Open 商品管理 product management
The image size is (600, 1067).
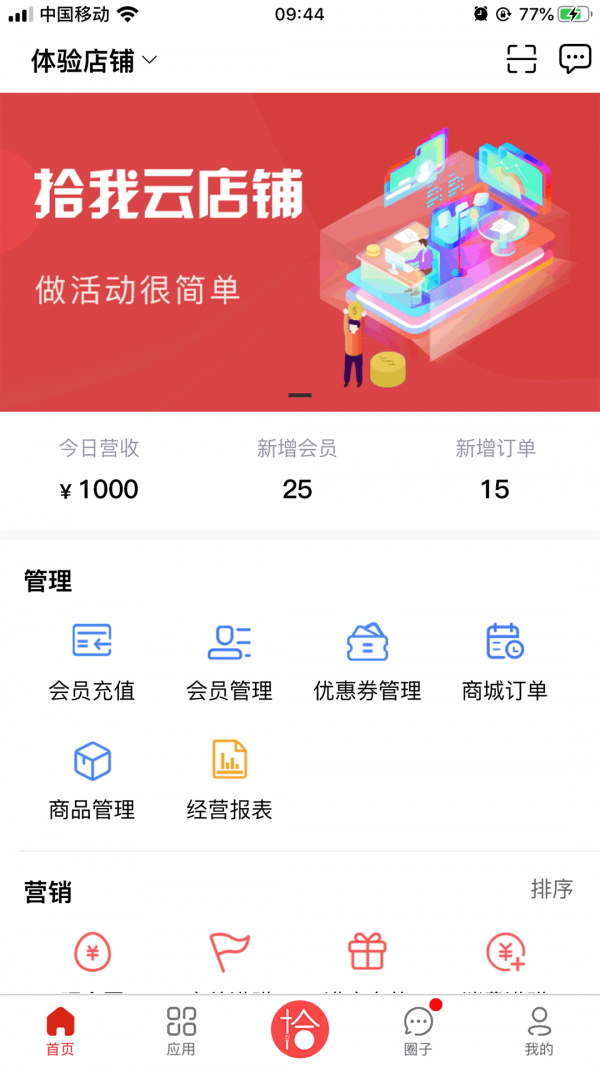pos(92,780)
